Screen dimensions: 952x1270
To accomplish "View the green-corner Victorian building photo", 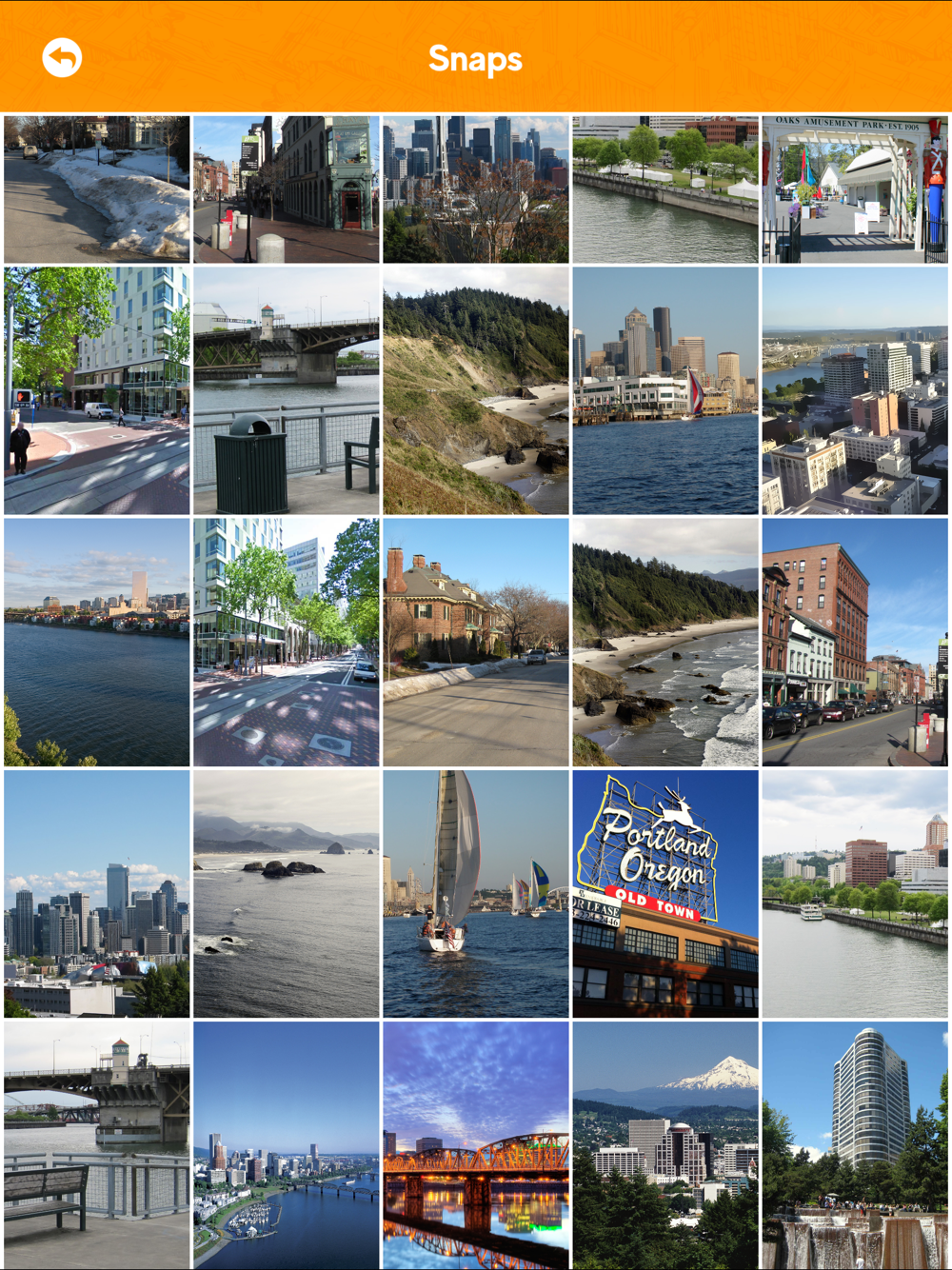I will pyautogui.click(x=287, y=189).
